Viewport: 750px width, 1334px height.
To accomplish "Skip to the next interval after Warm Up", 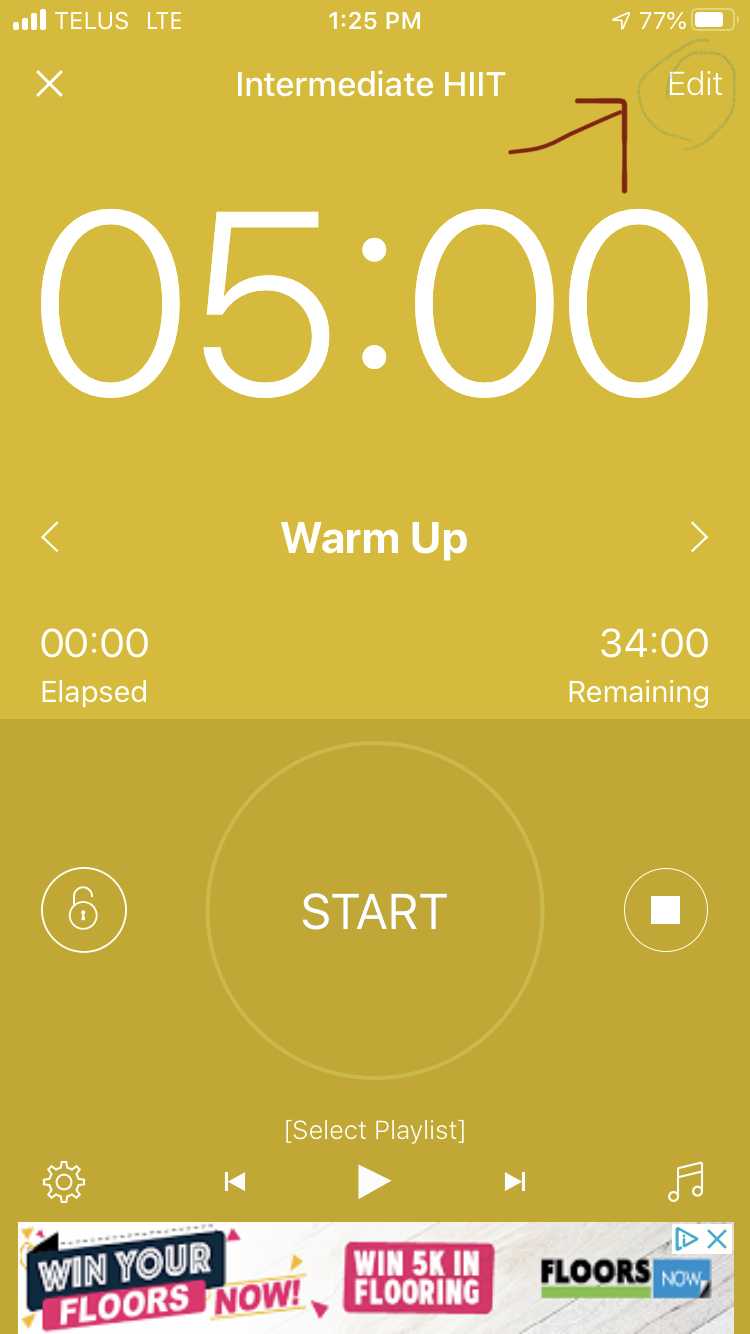I will tap(699, 538).
